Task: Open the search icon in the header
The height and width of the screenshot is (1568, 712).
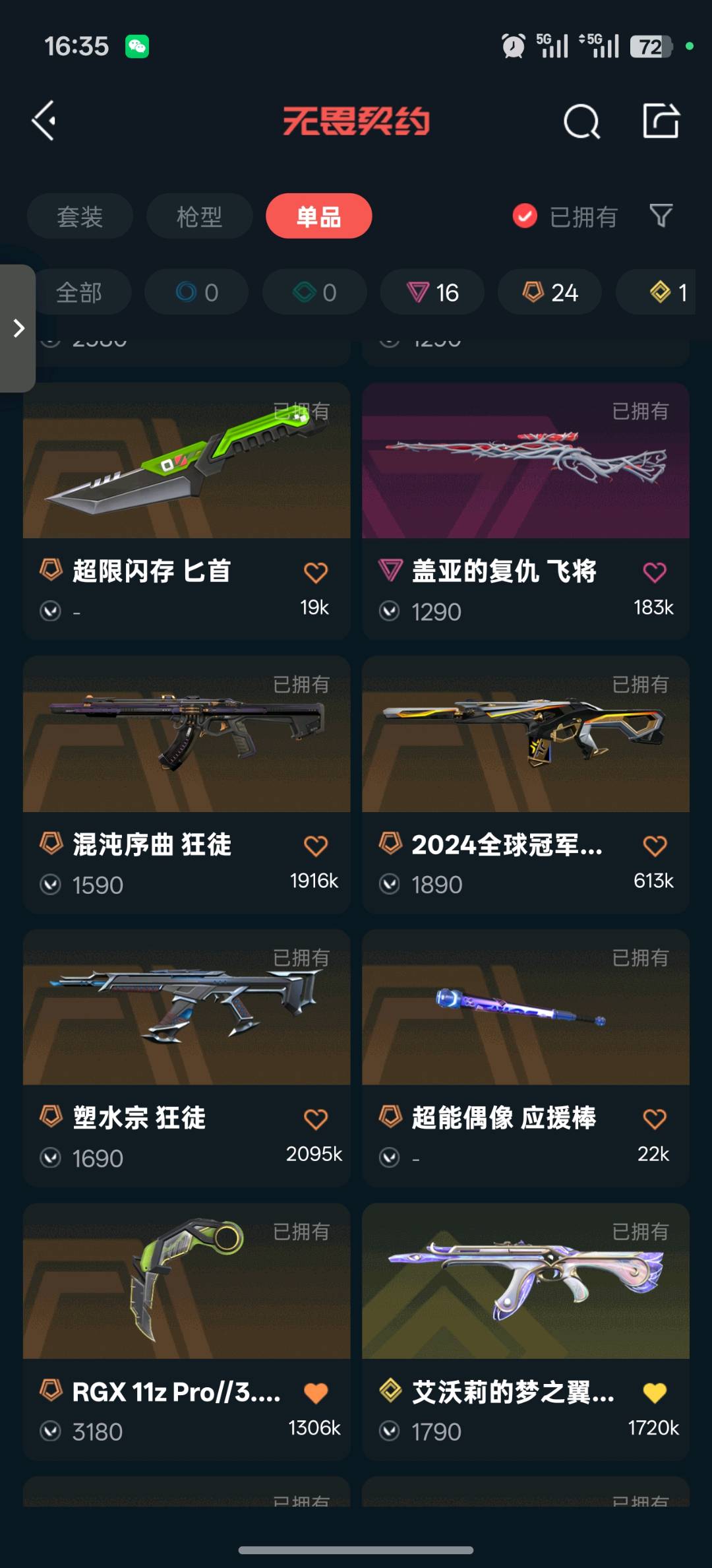Action: coord(581,121)
